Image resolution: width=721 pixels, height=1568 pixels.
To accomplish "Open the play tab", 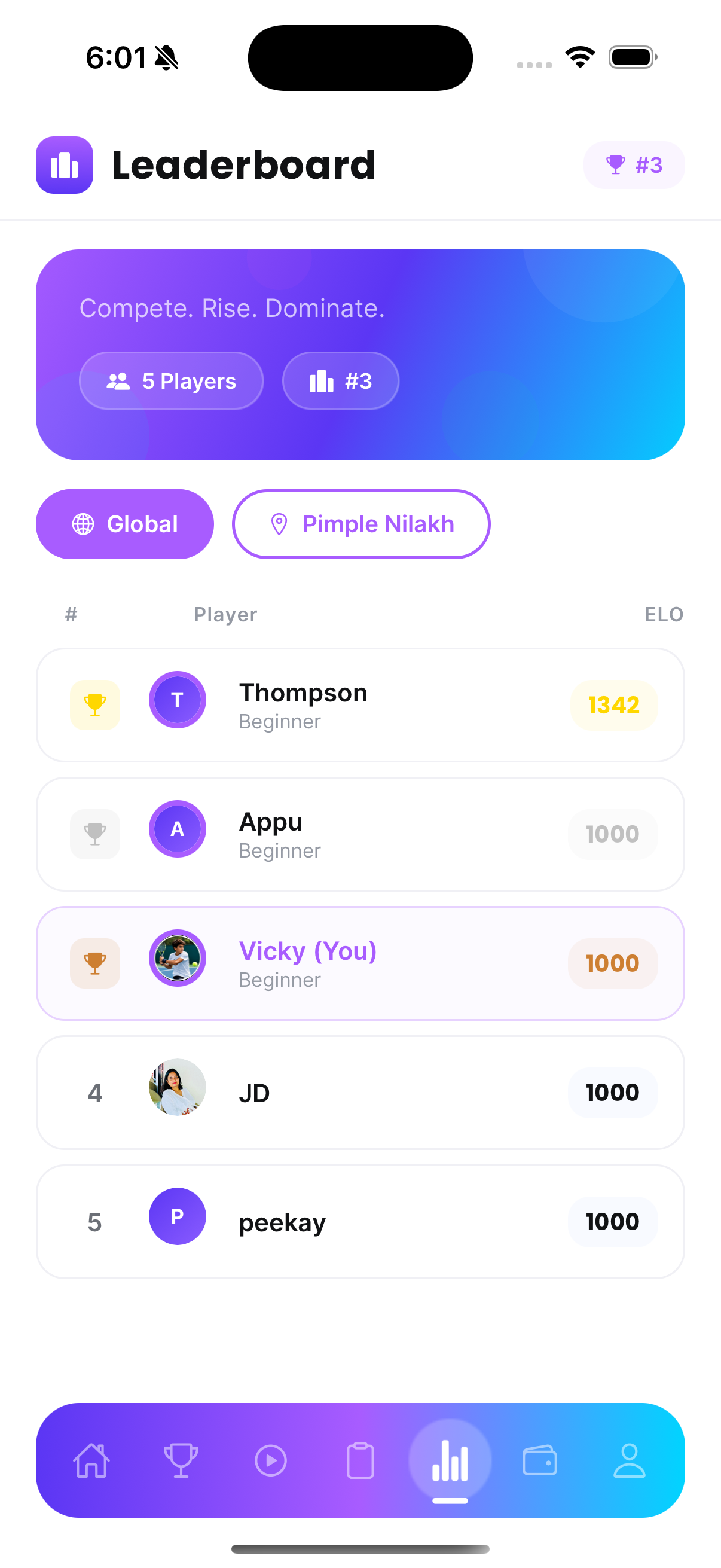I will click(271, 1460).
